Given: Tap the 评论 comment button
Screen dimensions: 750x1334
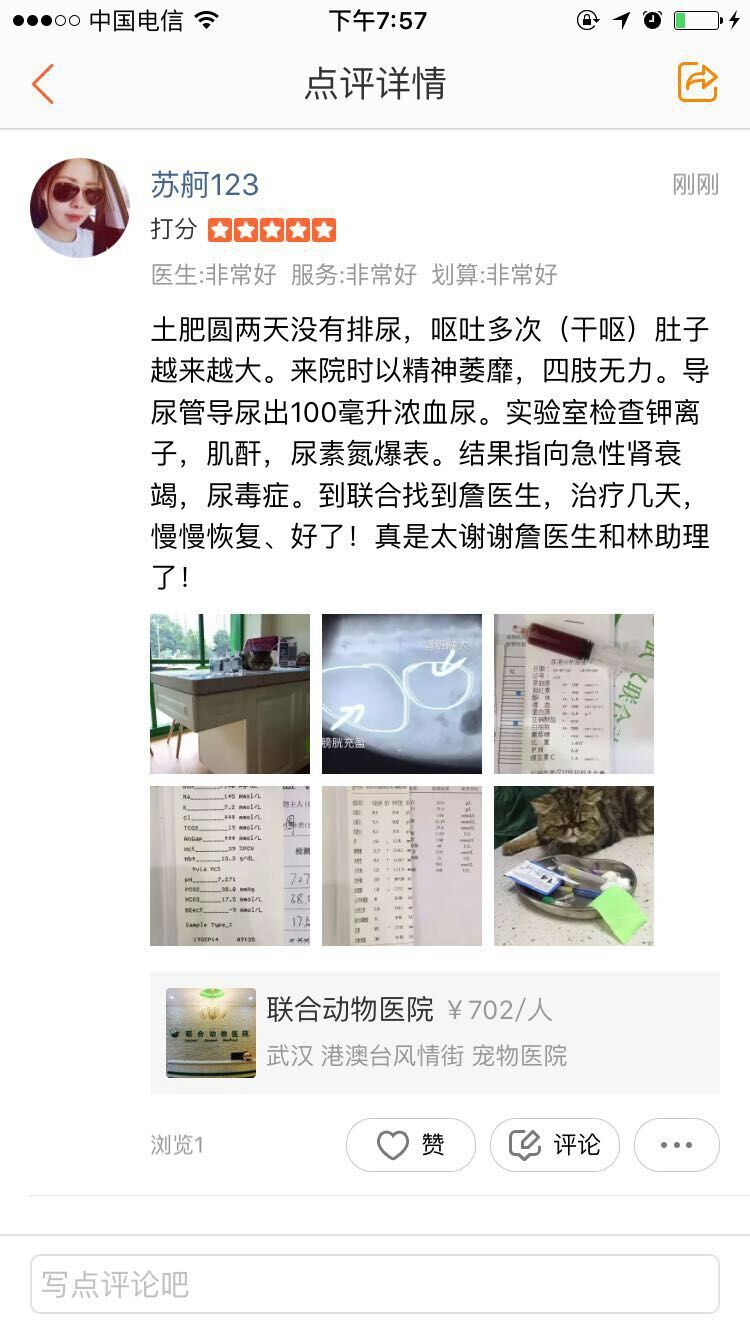Looking at the screenshot, I should pyautogui.click(x=555, y=1145).
